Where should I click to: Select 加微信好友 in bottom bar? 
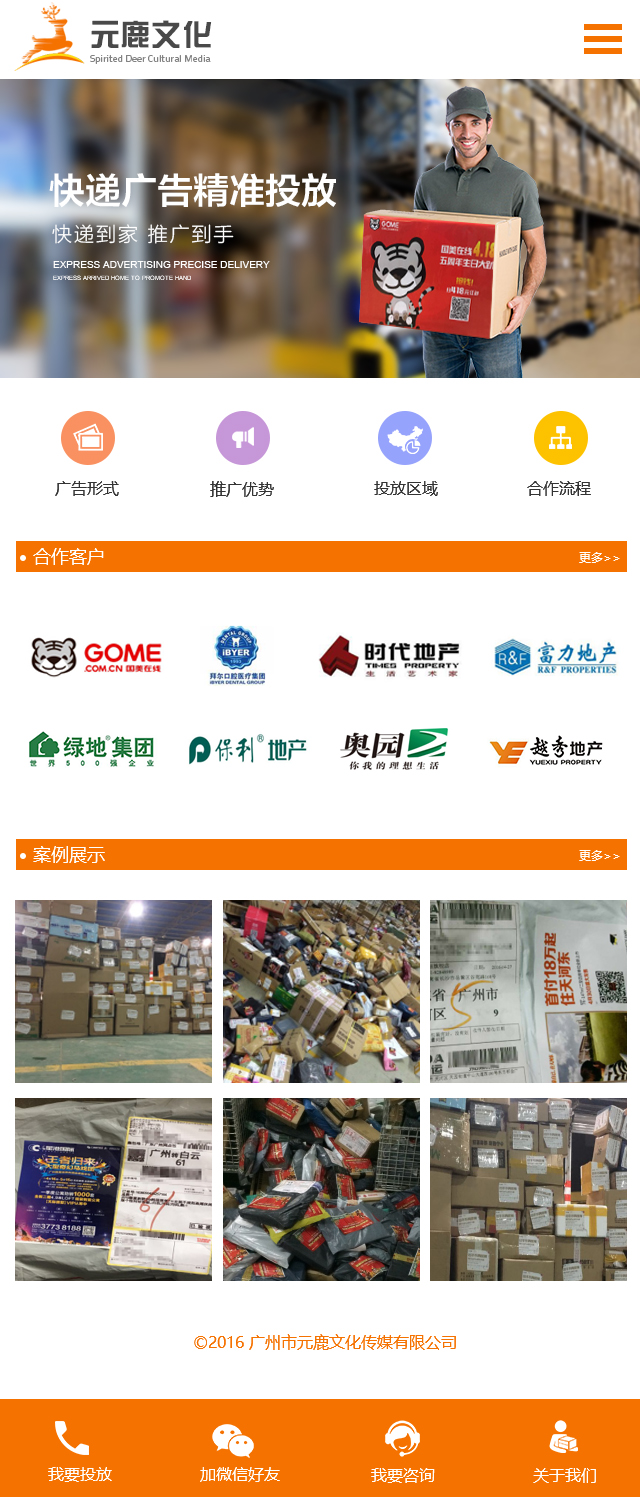tap(238, 1451)
